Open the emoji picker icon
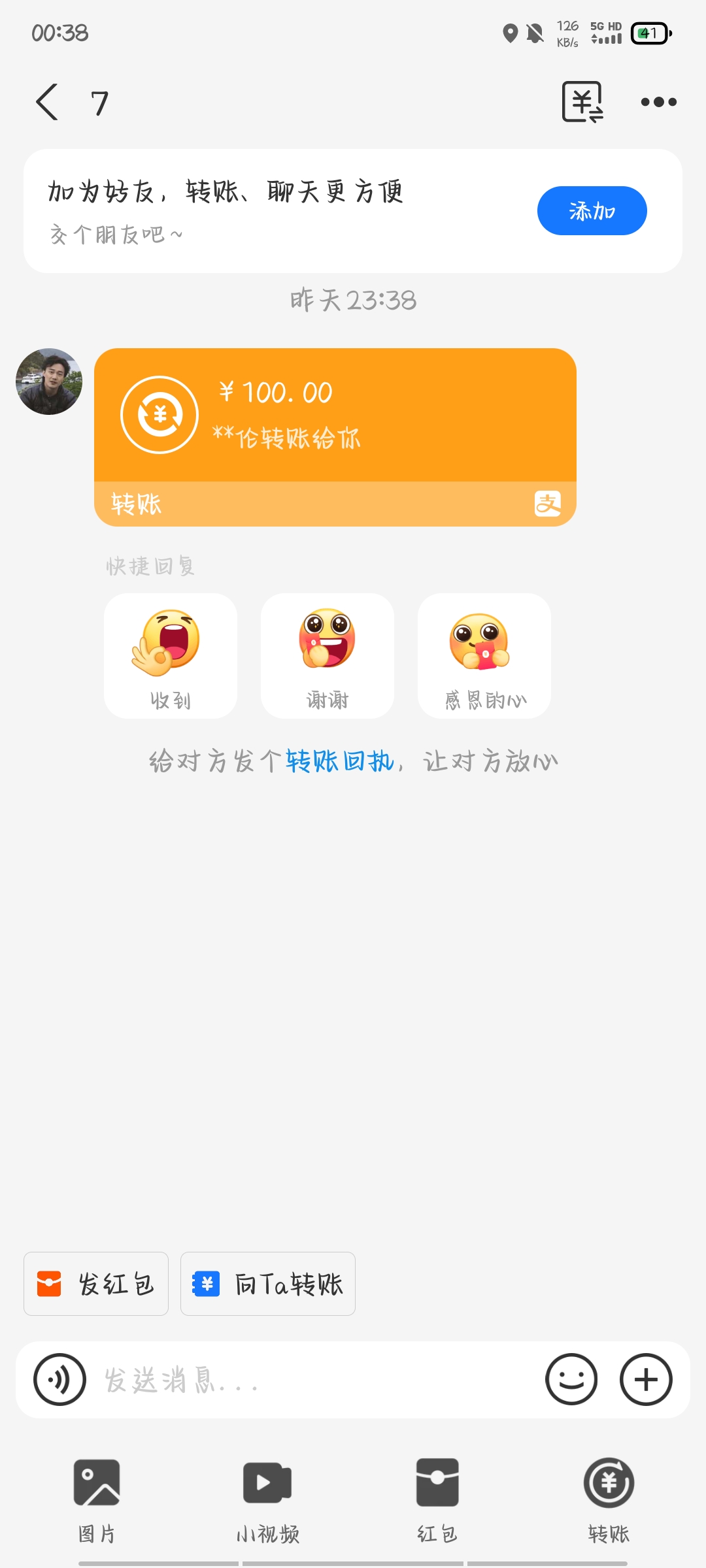 (572, 1380)
